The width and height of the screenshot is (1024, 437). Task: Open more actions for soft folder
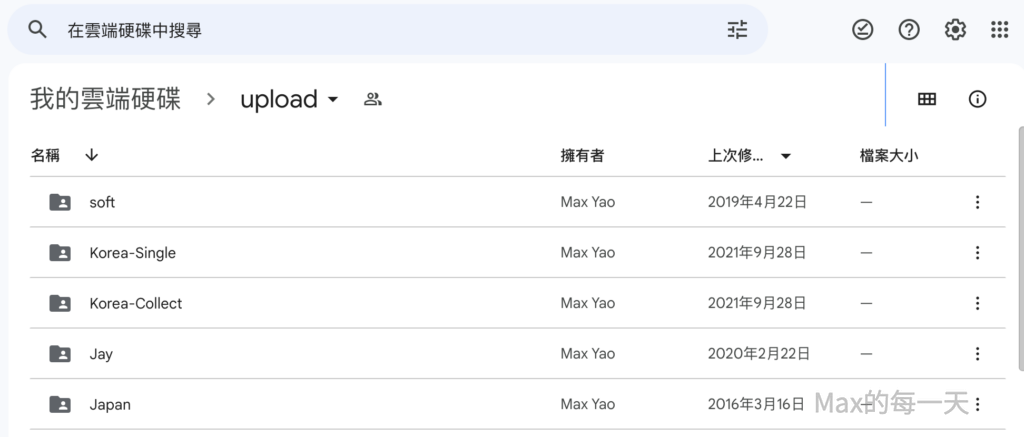977,202
